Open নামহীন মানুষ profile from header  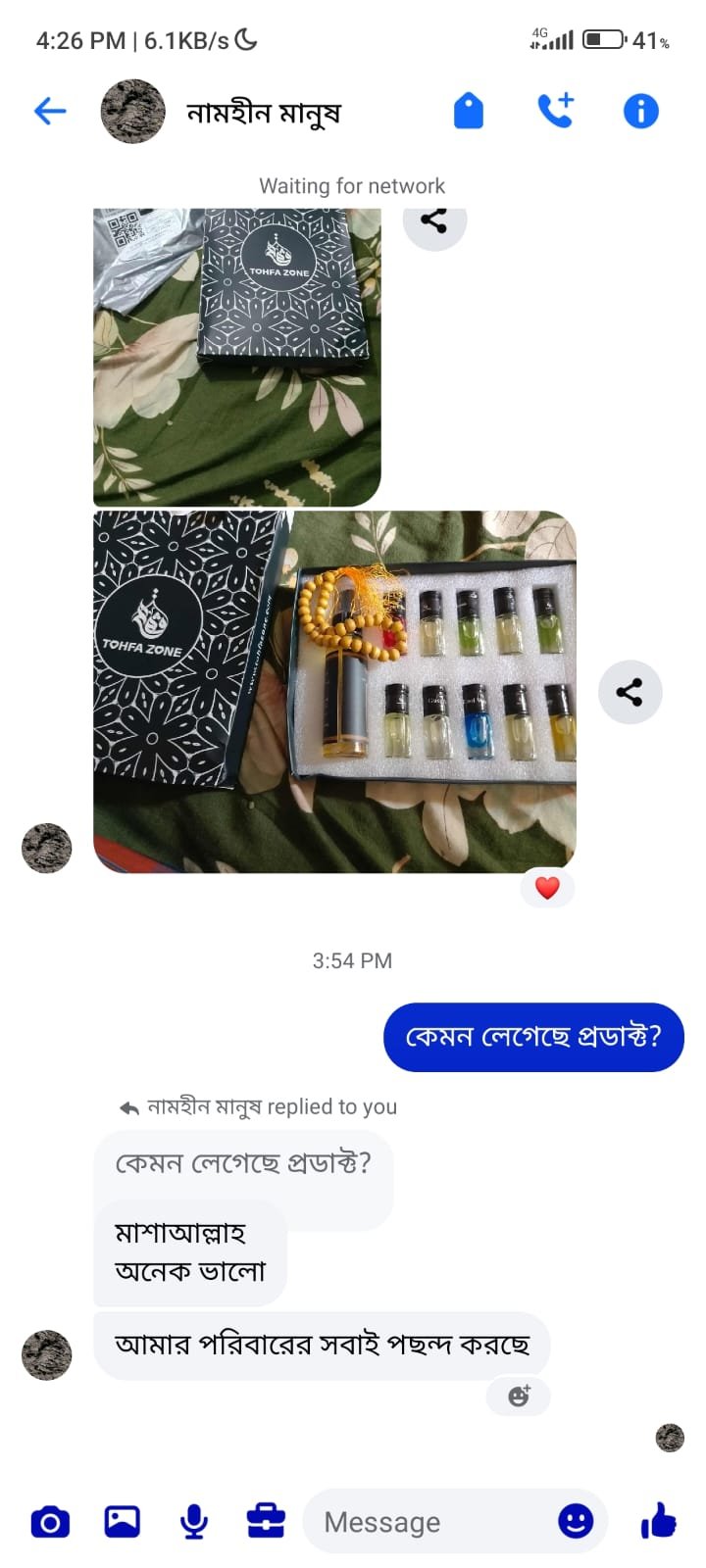point(263,113)
